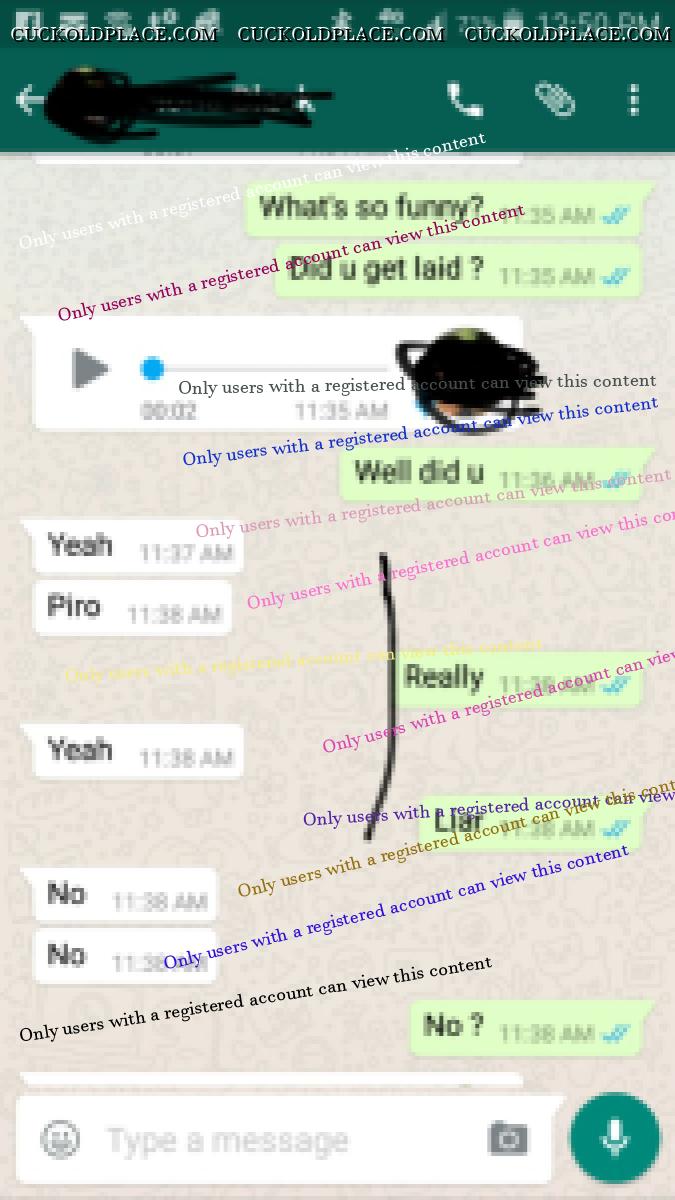Tap the voice message seek bar

point(270,369)
